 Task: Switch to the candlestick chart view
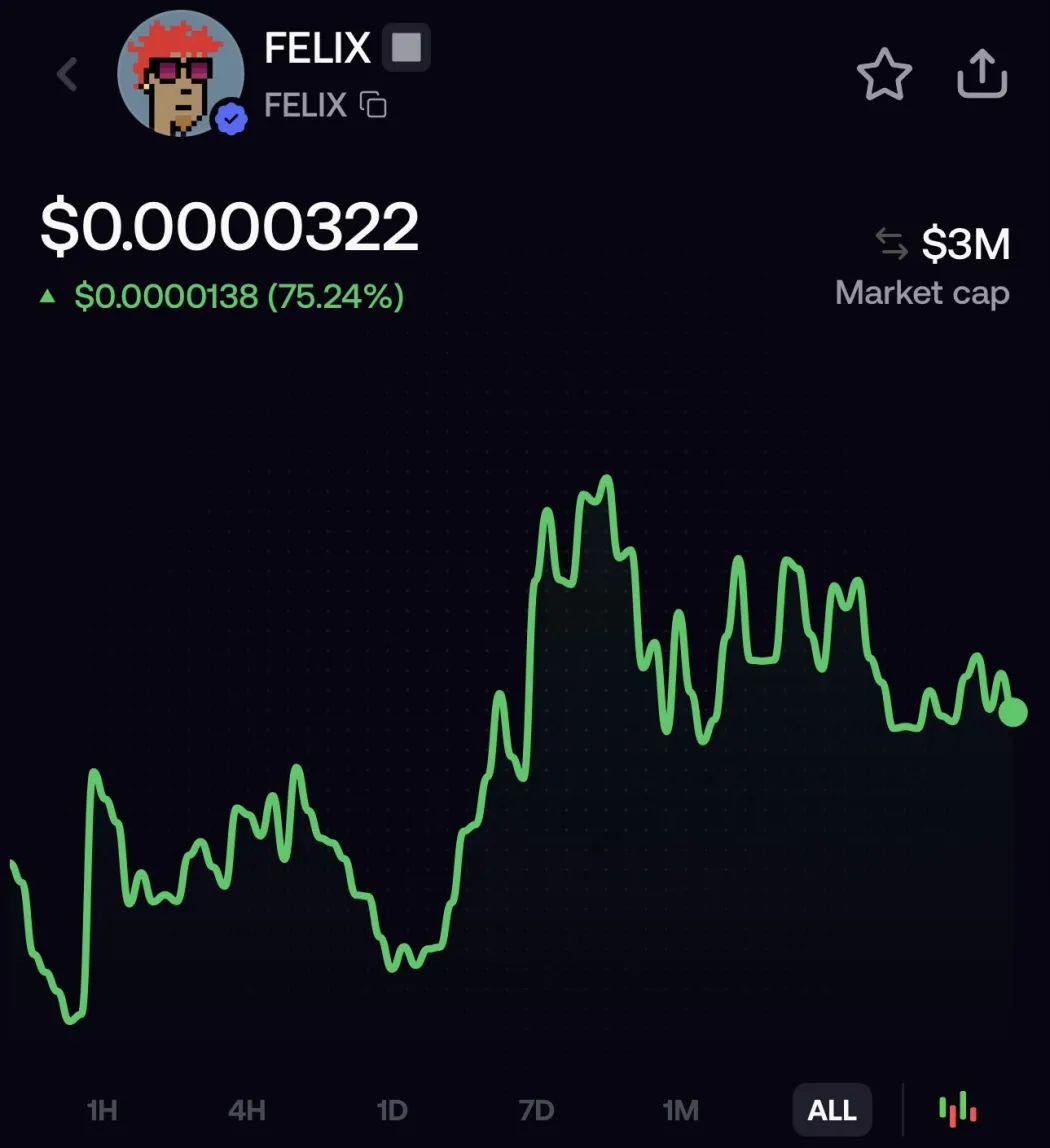click(x=958, y=1108)
